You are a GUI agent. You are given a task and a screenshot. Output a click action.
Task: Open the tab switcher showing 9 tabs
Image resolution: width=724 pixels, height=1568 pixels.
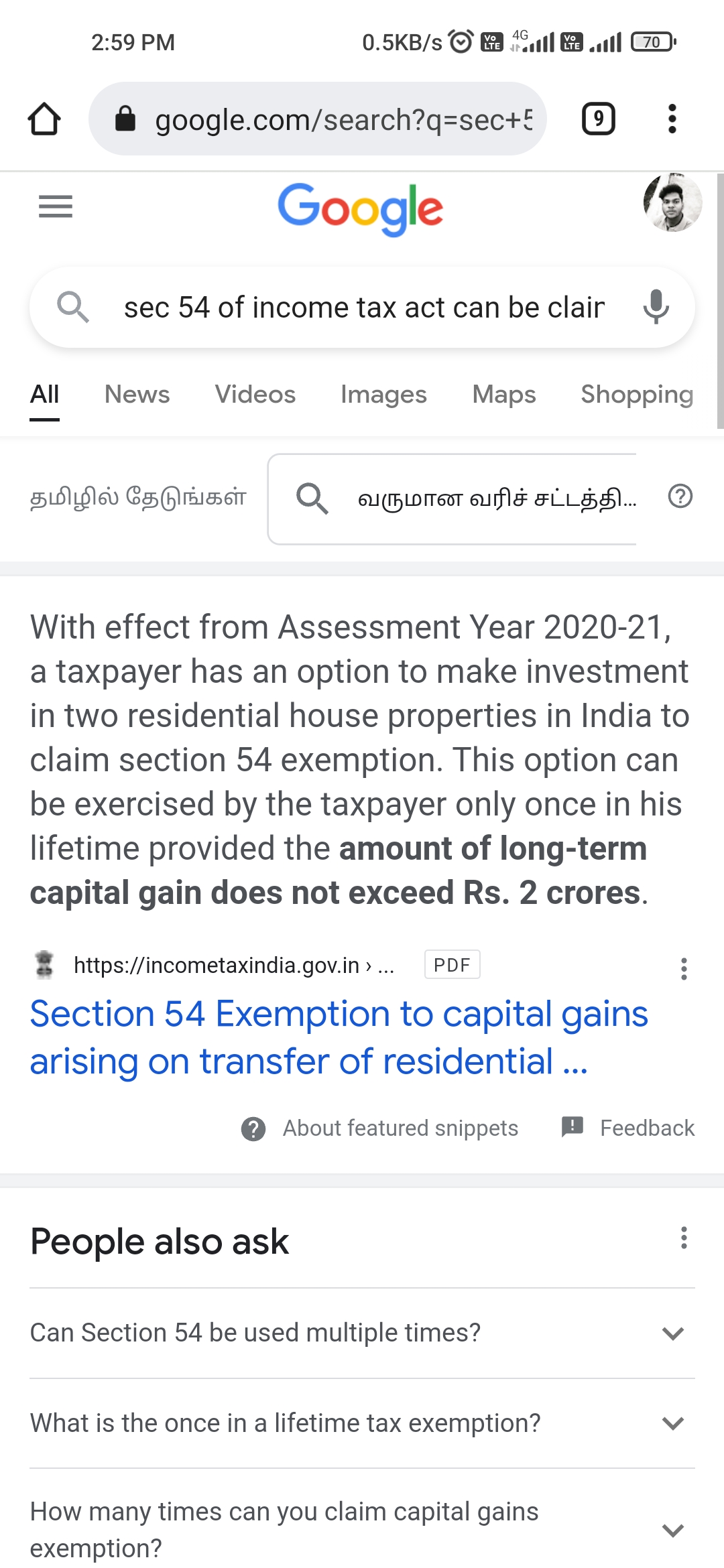click(598, 119)
